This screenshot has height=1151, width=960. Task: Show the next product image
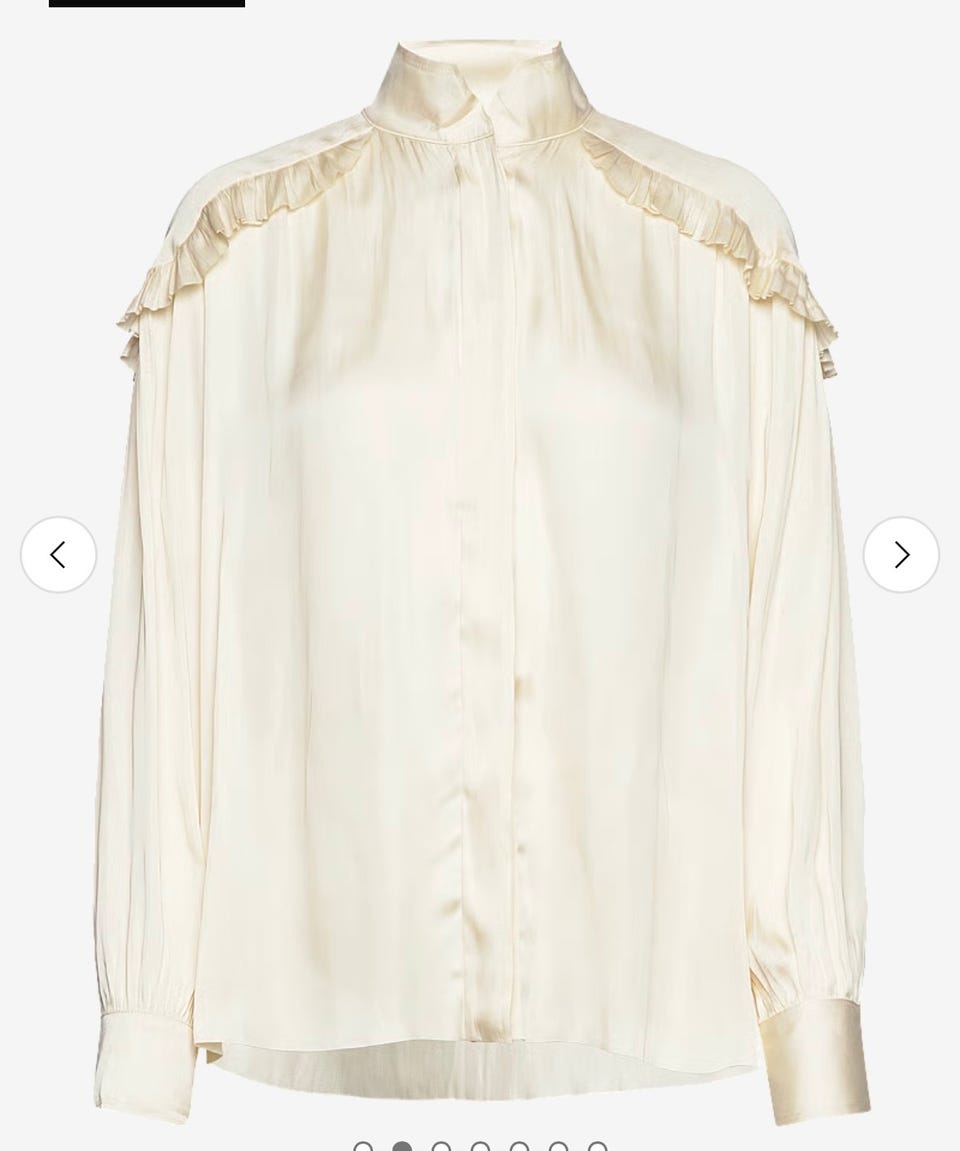901,554
